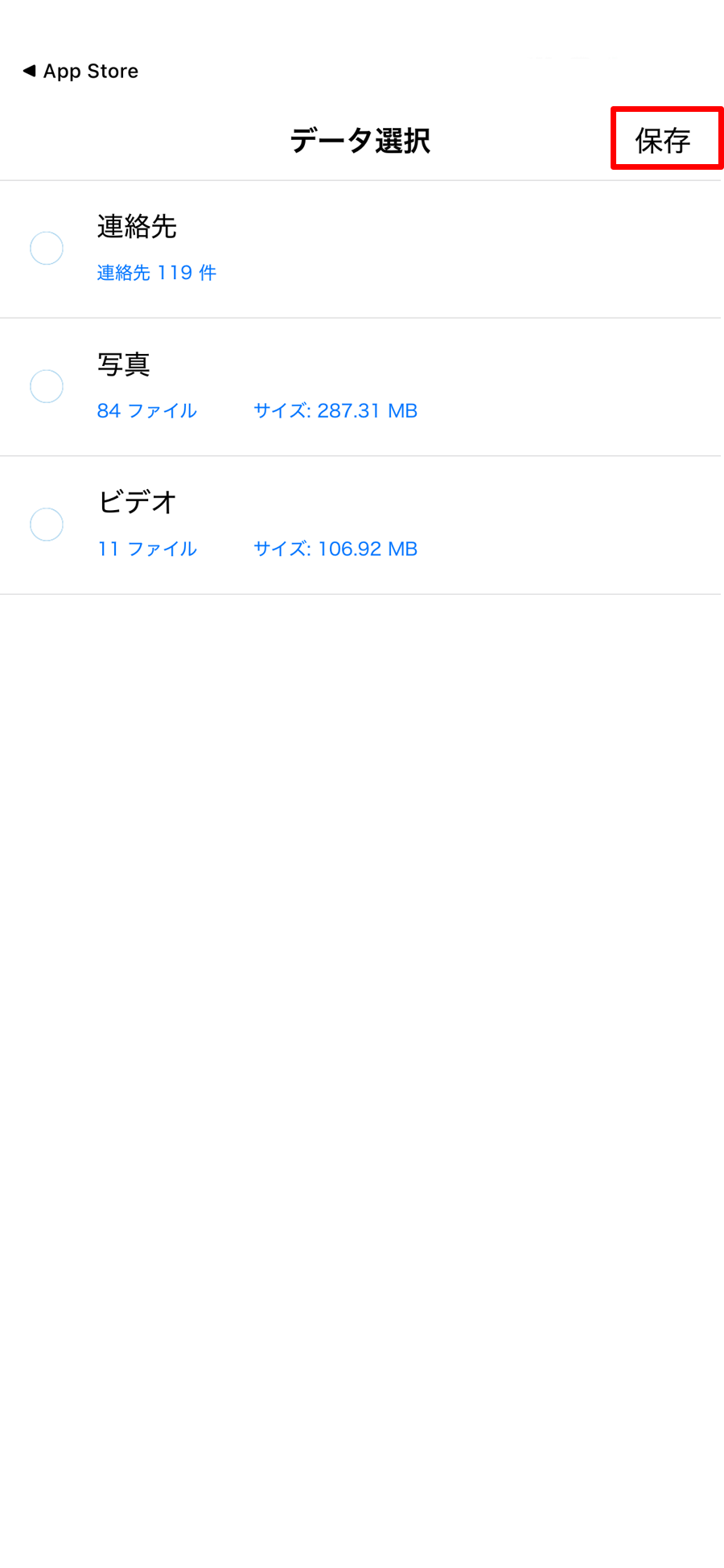Tap サイズ: 106.92 MB for videos
Screen dimensions: 724x1568
pos(335,549)
